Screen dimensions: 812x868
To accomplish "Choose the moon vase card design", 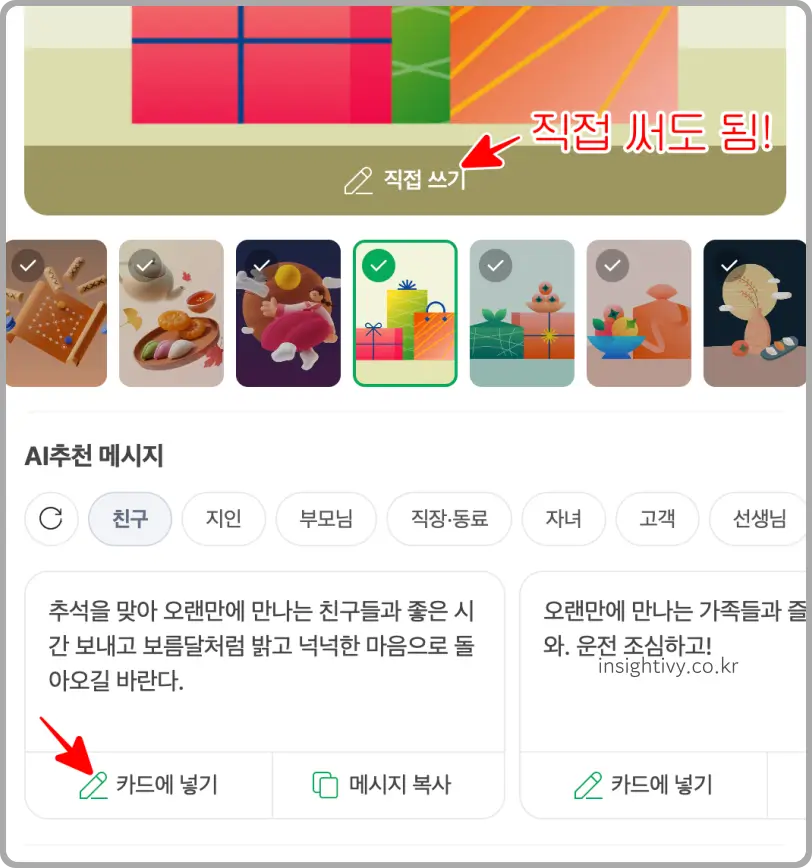I will [x=756, y=313].
